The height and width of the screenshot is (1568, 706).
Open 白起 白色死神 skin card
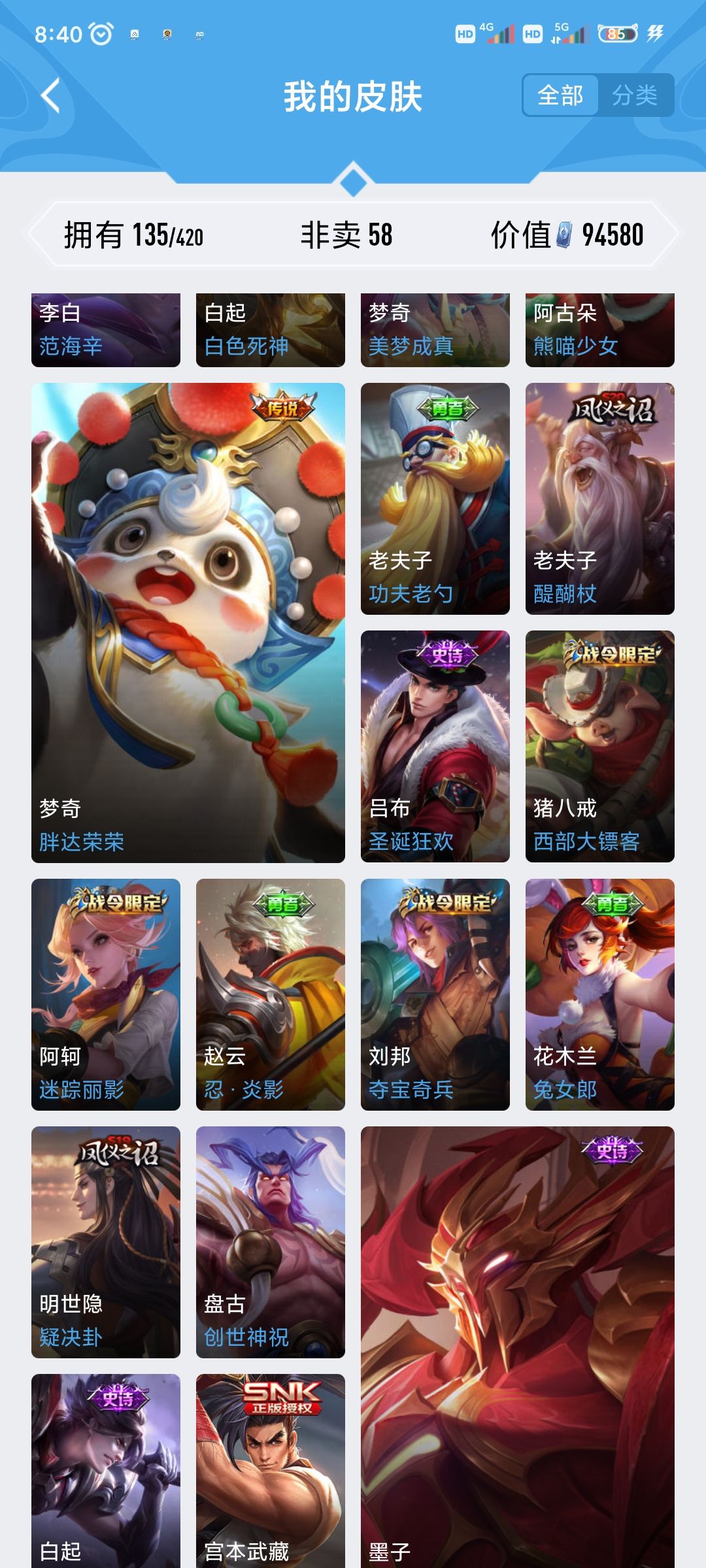pos(271,330)
